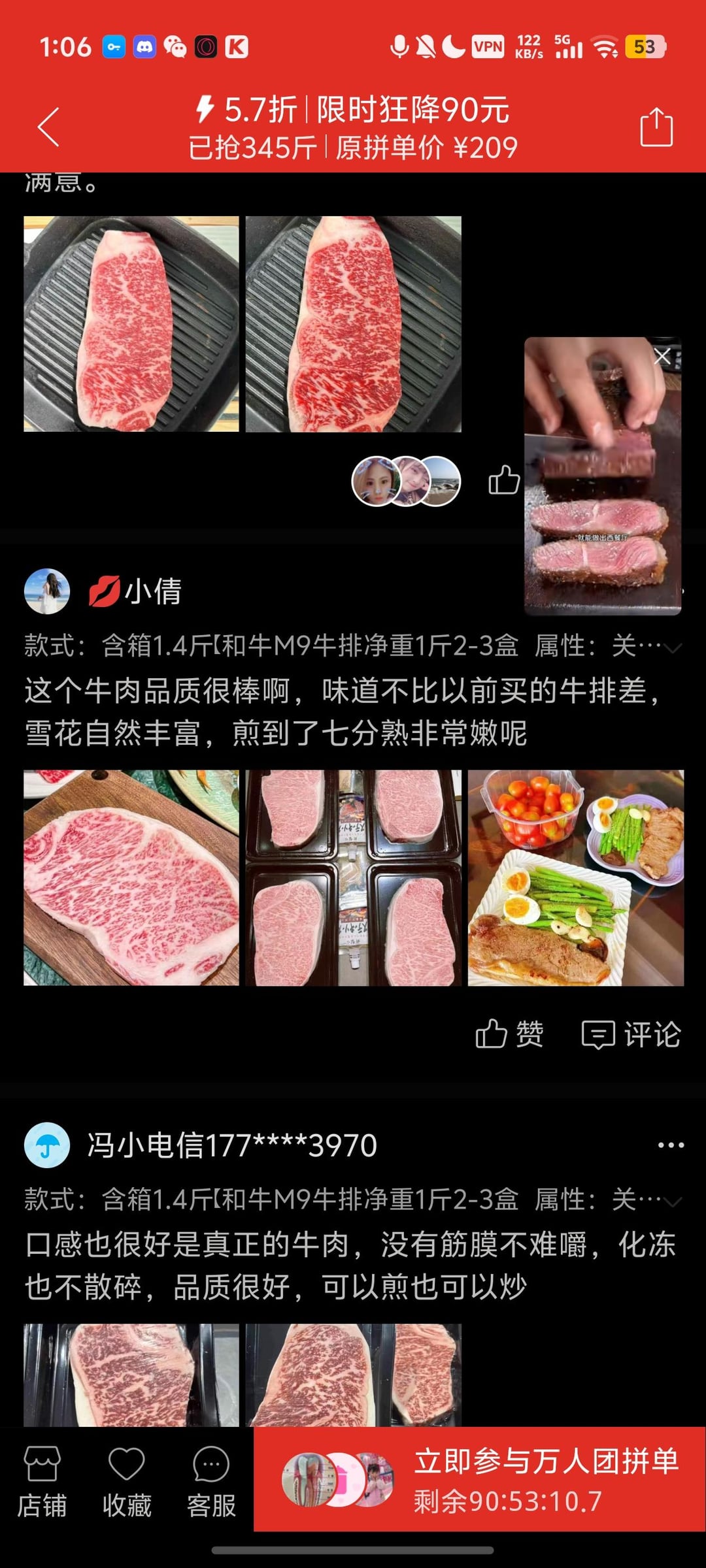This screenshot has height=1568, width=706.
Task: Open 小倩's profile avatar
Action: coord(47,591)
